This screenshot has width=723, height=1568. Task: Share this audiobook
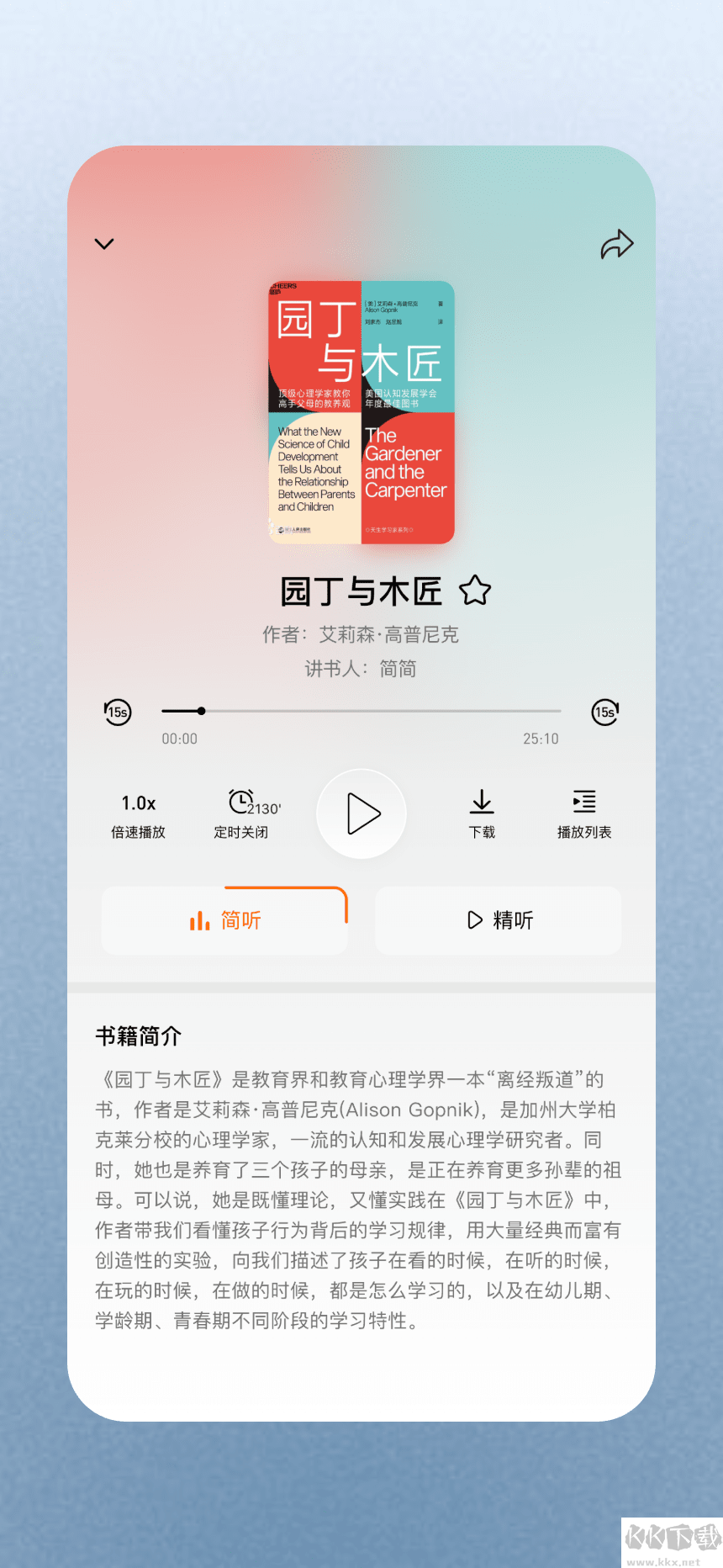[x=616, y=245]
